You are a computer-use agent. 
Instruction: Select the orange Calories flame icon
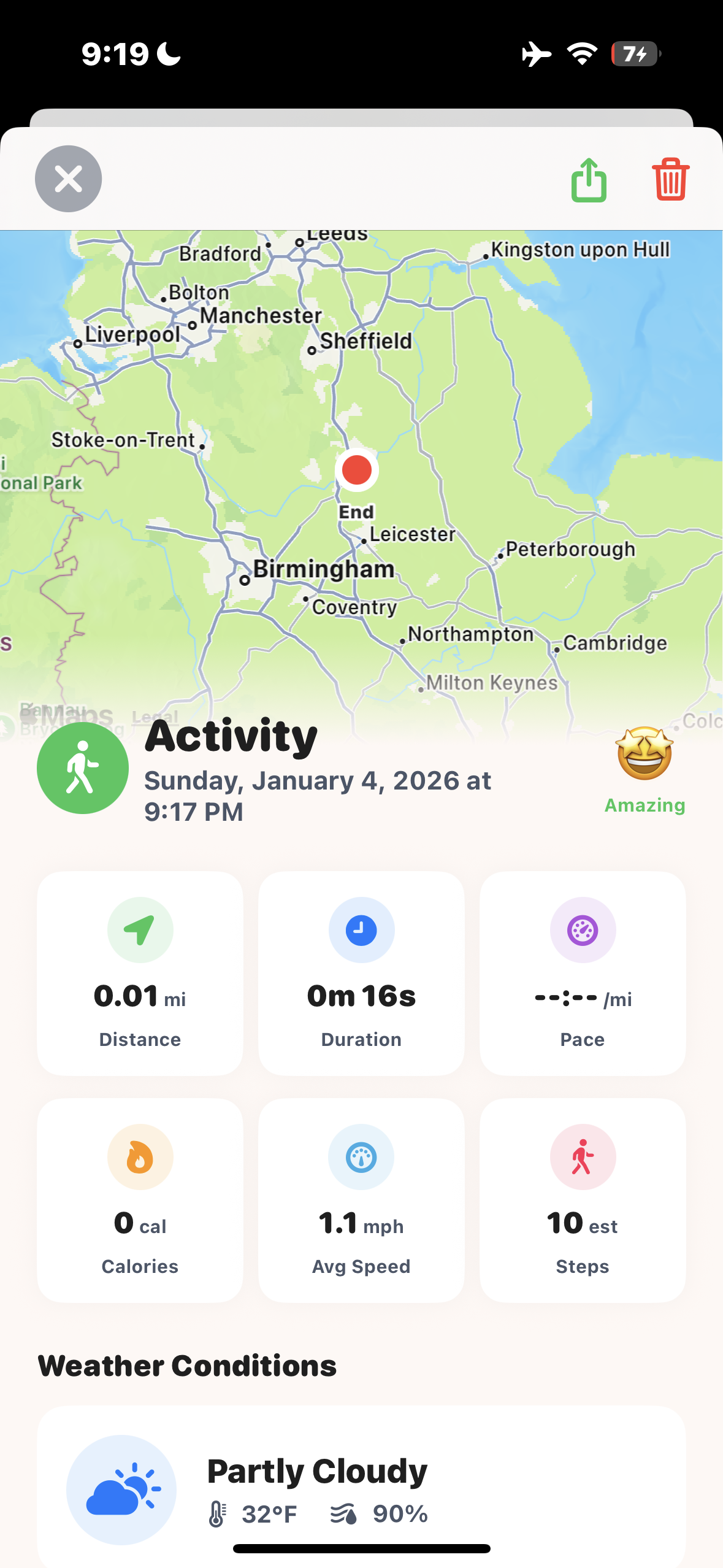click(x=139, y=1157)
